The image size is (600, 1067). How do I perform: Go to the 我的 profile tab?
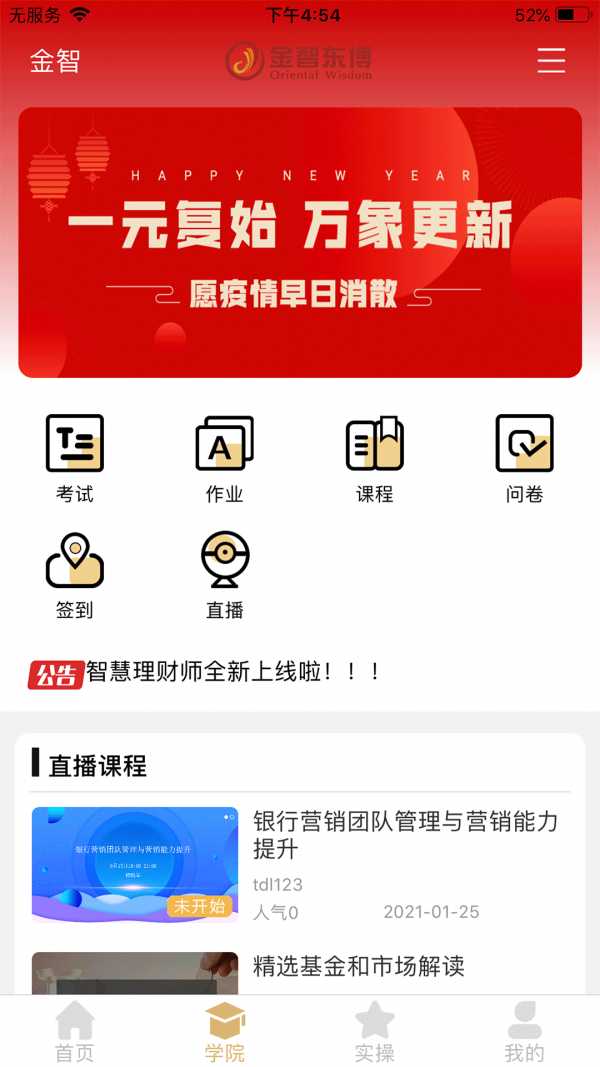point(524,1031)
